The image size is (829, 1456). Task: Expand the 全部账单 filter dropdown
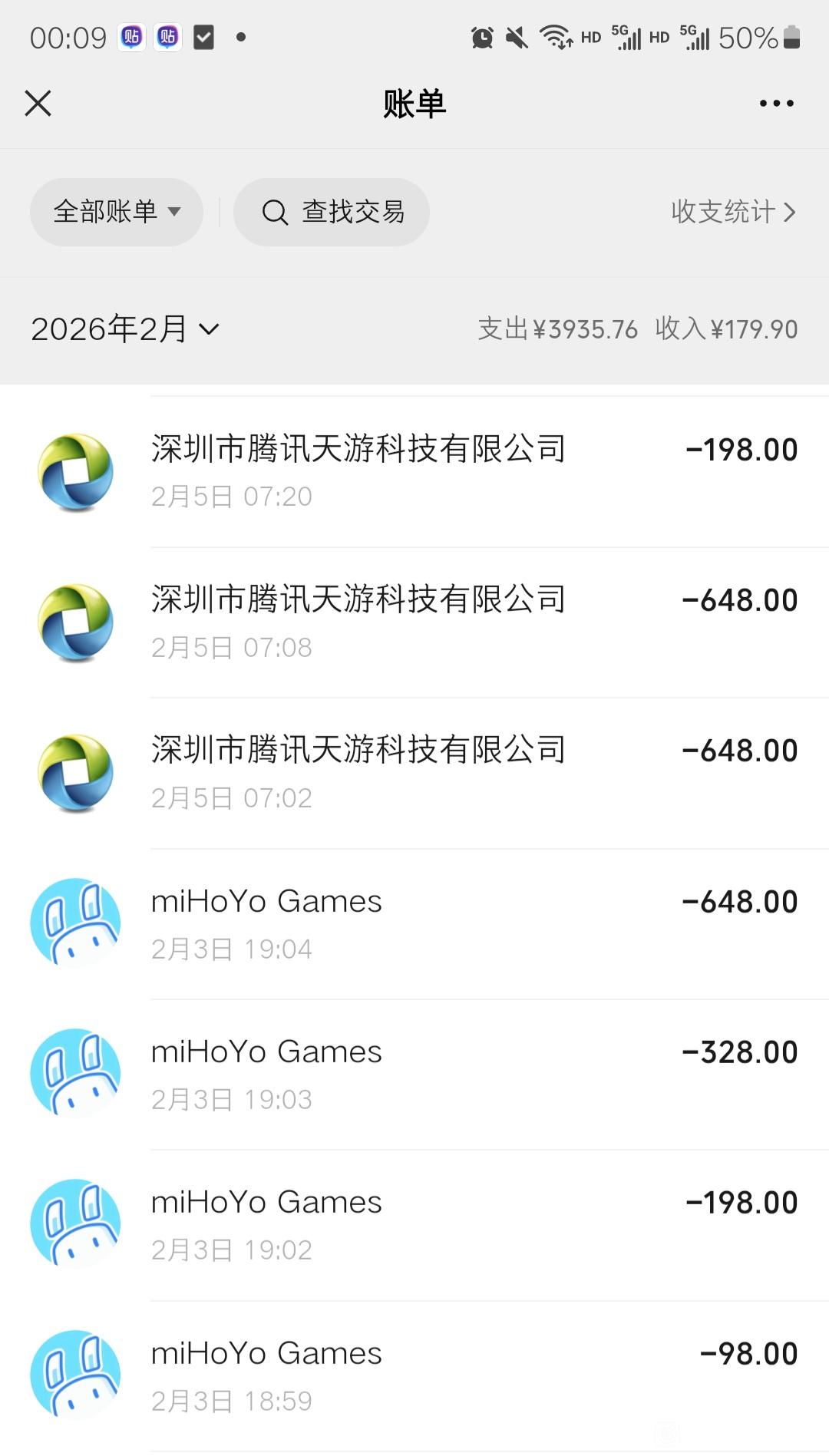(x=117, y=212)
